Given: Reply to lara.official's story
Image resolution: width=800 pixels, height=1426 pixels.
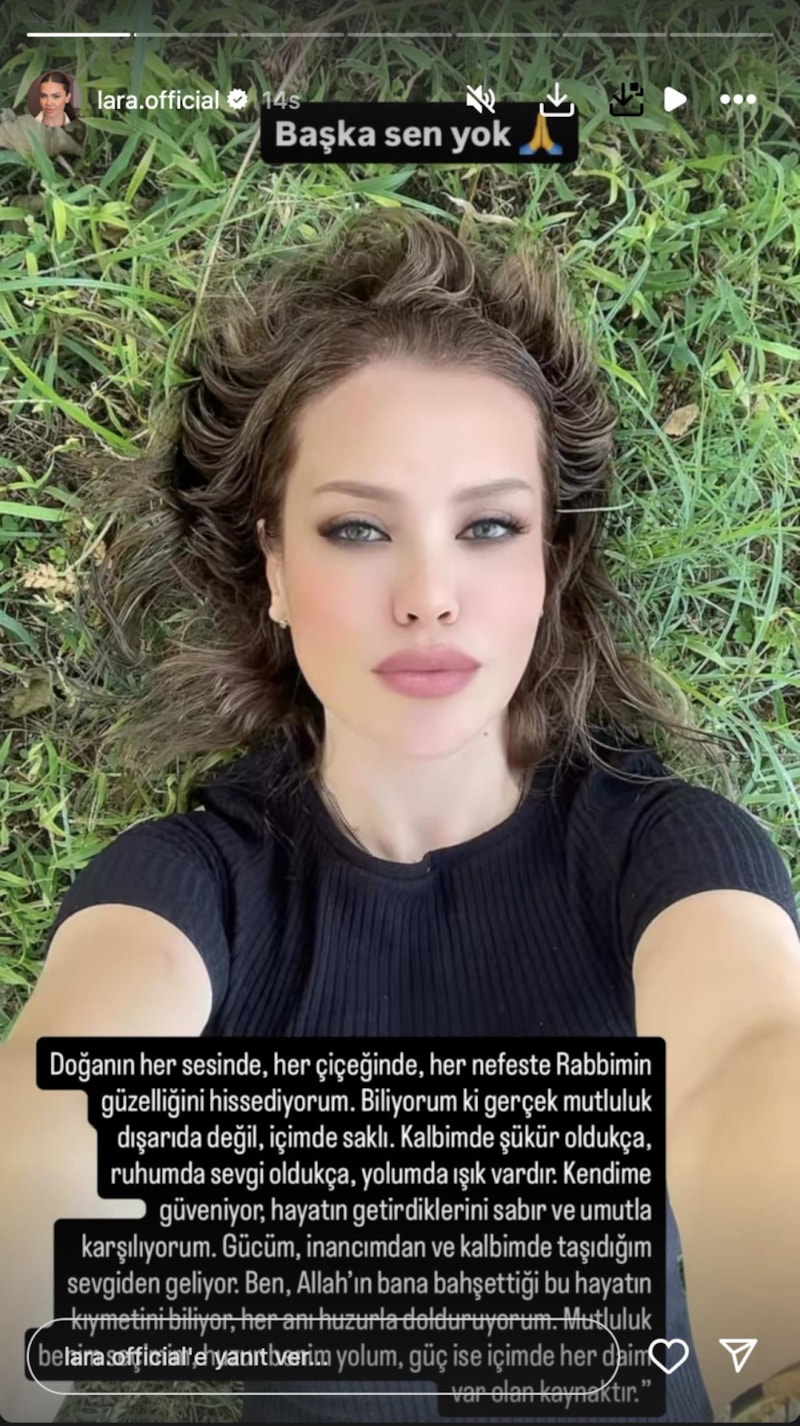Looking at the screenshot, I should (x=320, y=1356).
